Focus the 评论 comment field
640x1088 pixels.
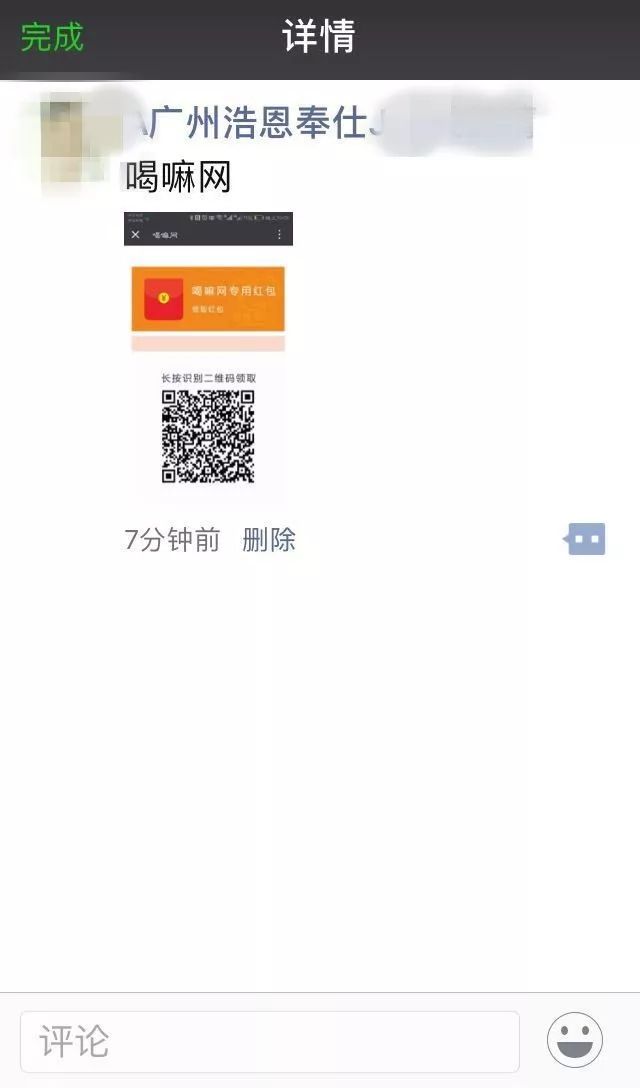pyautogui.click(x=270, y=1041)
